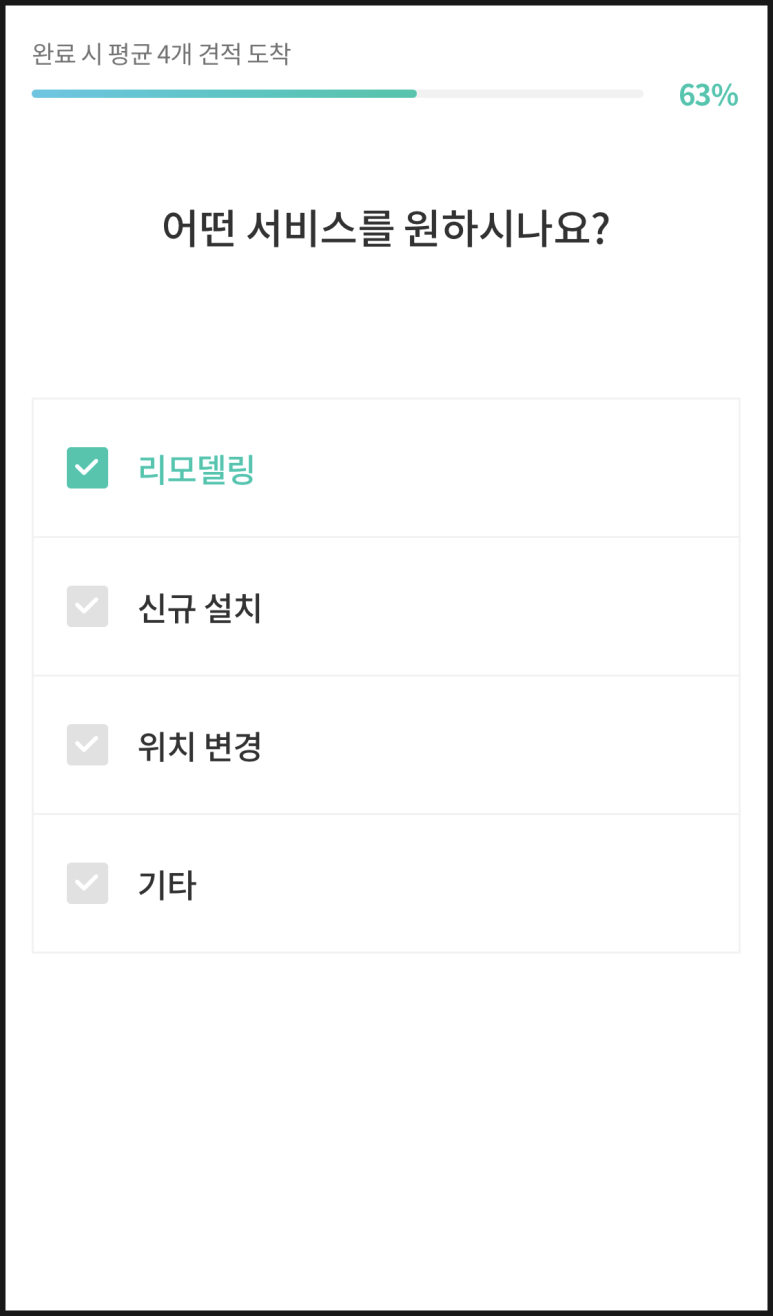Click the 리모델링 green text label

click(196, 468)
